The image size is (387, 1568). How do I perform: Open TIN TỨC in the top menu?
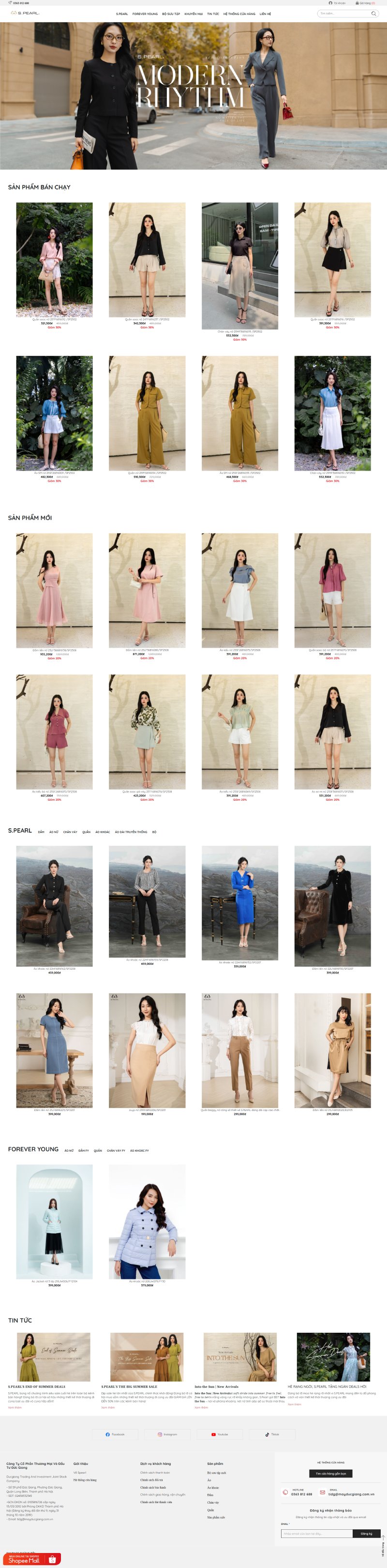(x=213, y=14)
